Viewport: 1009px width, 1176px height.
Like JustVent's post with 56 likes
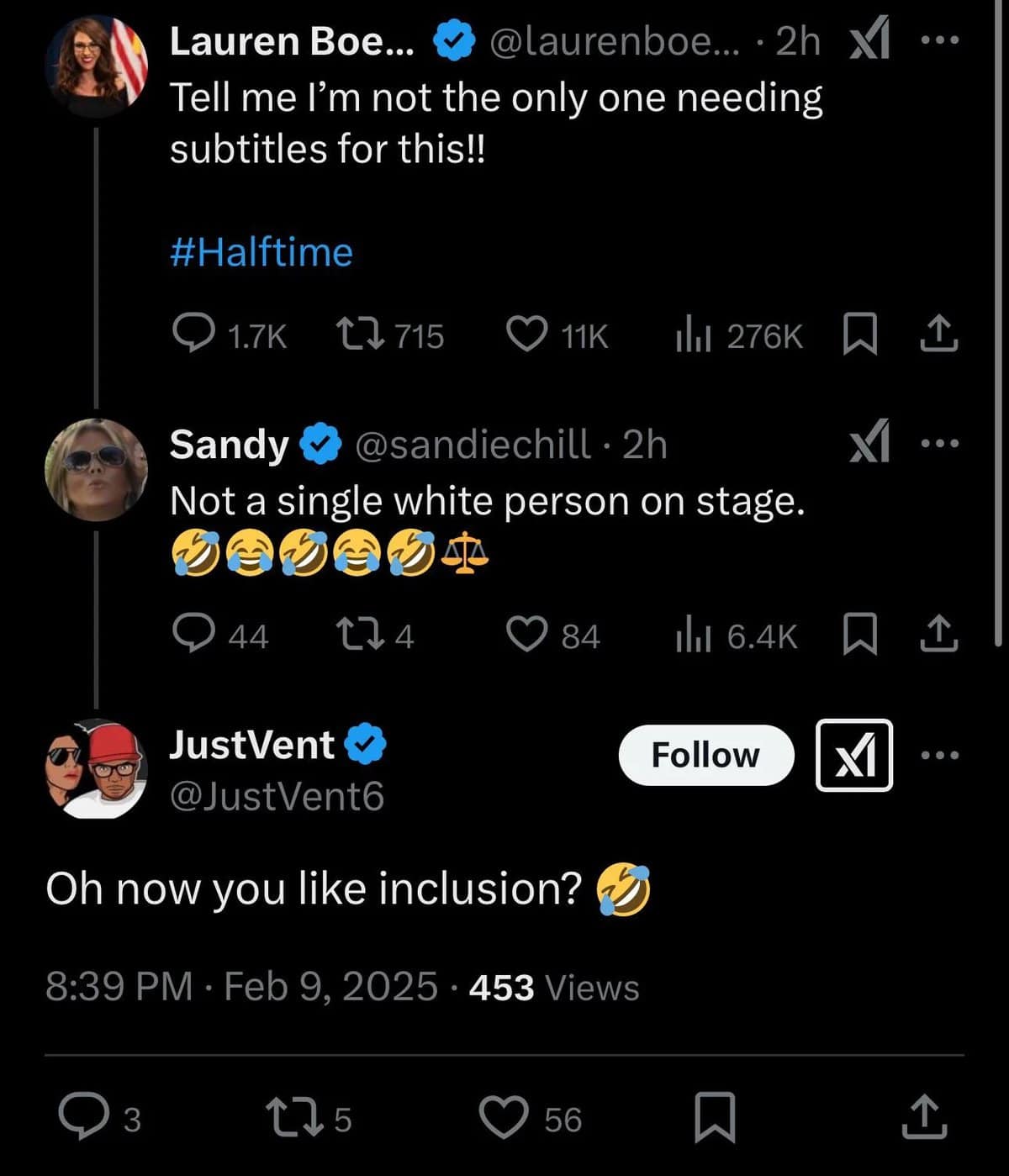point(504,1118)
